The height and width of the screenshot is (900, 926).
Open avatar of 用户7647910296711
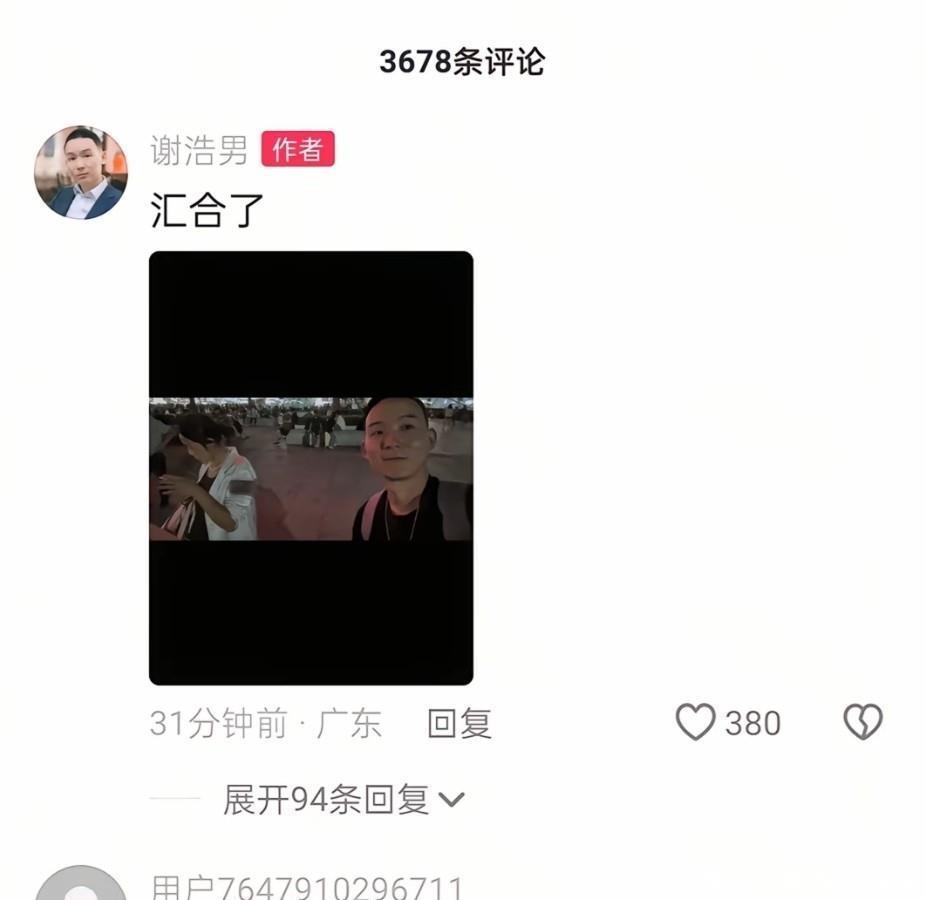81,886
